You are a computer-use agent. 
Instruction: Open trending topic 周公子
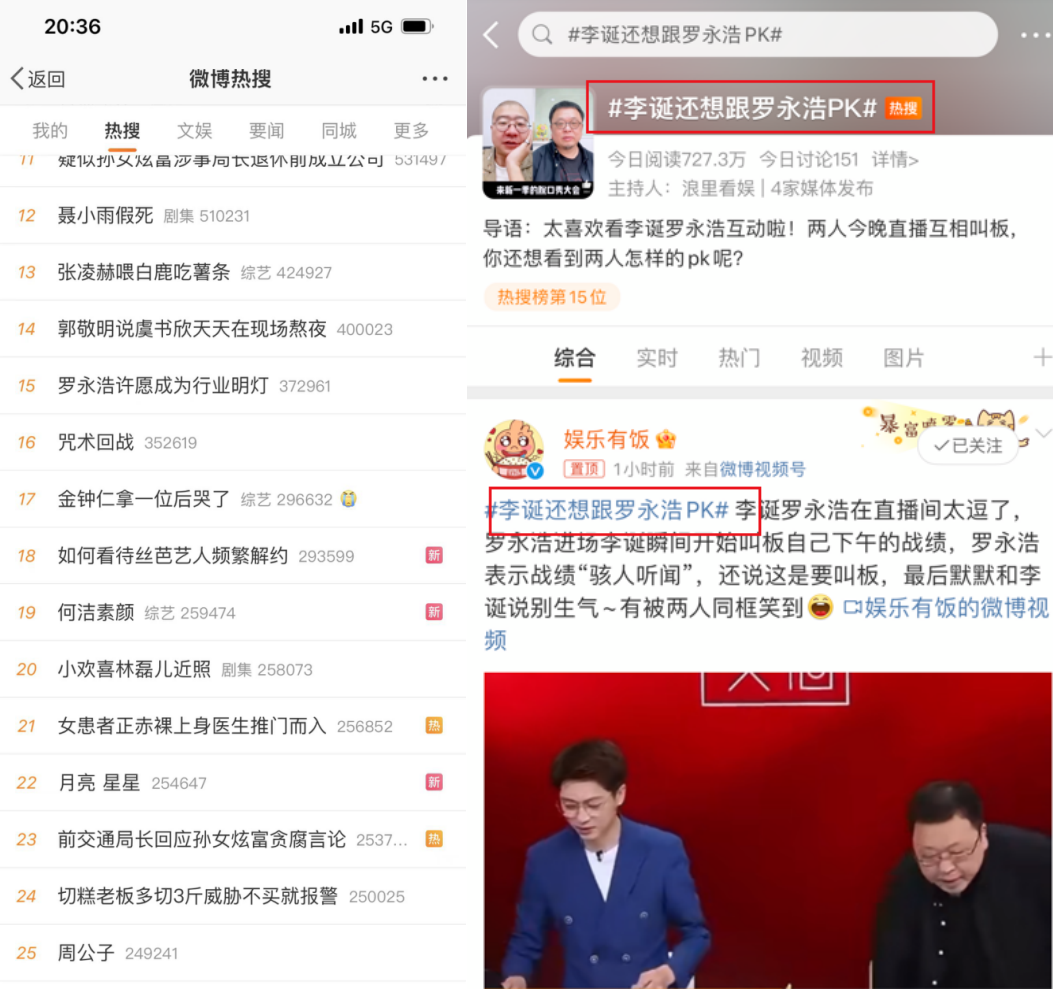(86, 953)
